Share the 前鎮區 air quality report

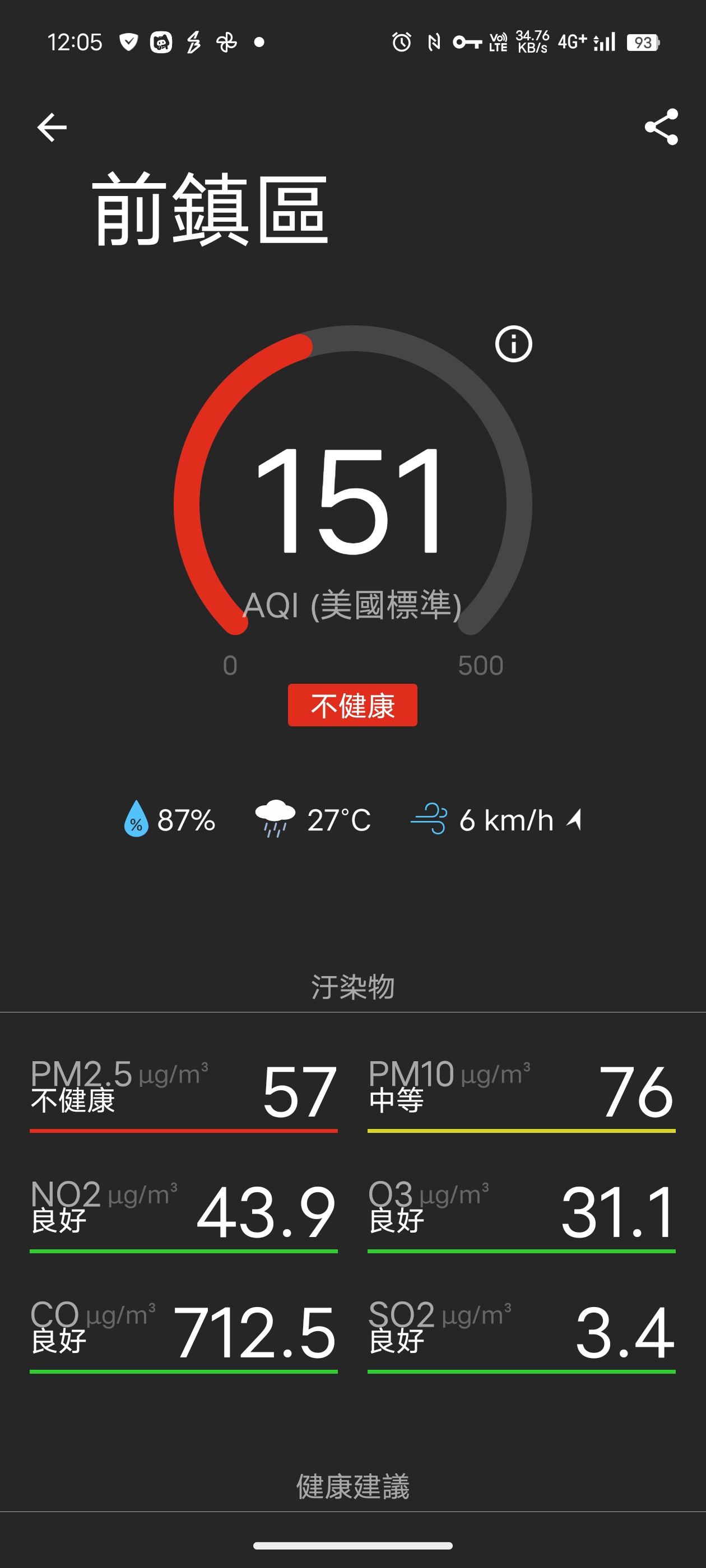coord(661,127)
